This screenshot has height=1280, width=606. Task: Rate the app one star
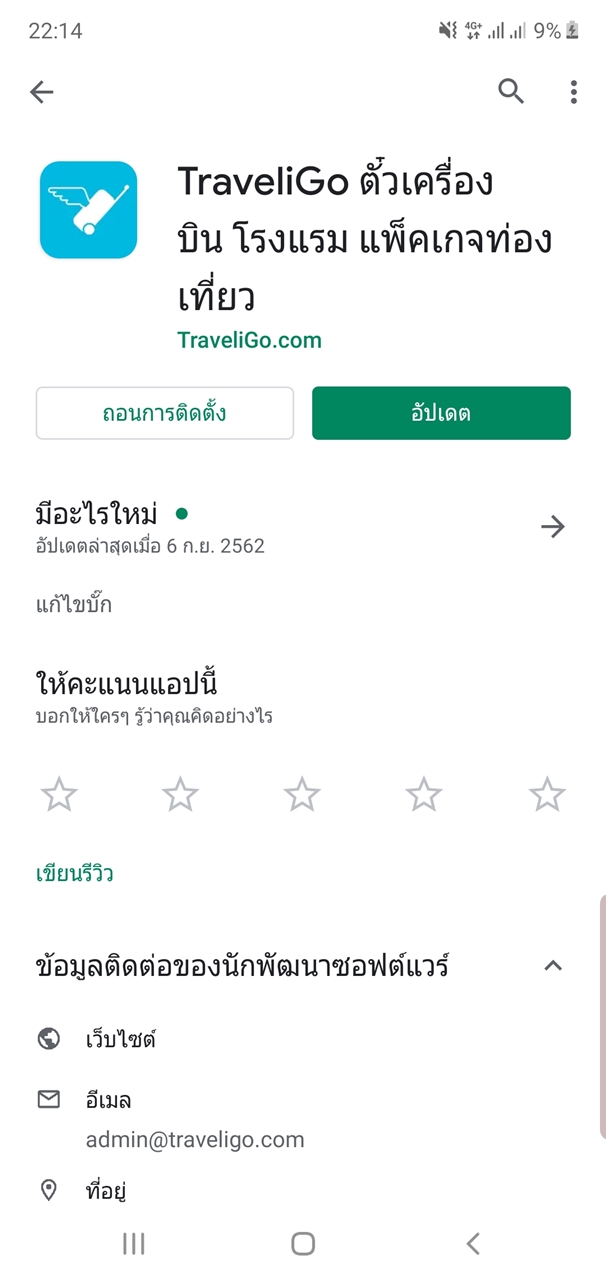(x=59, y=795)
